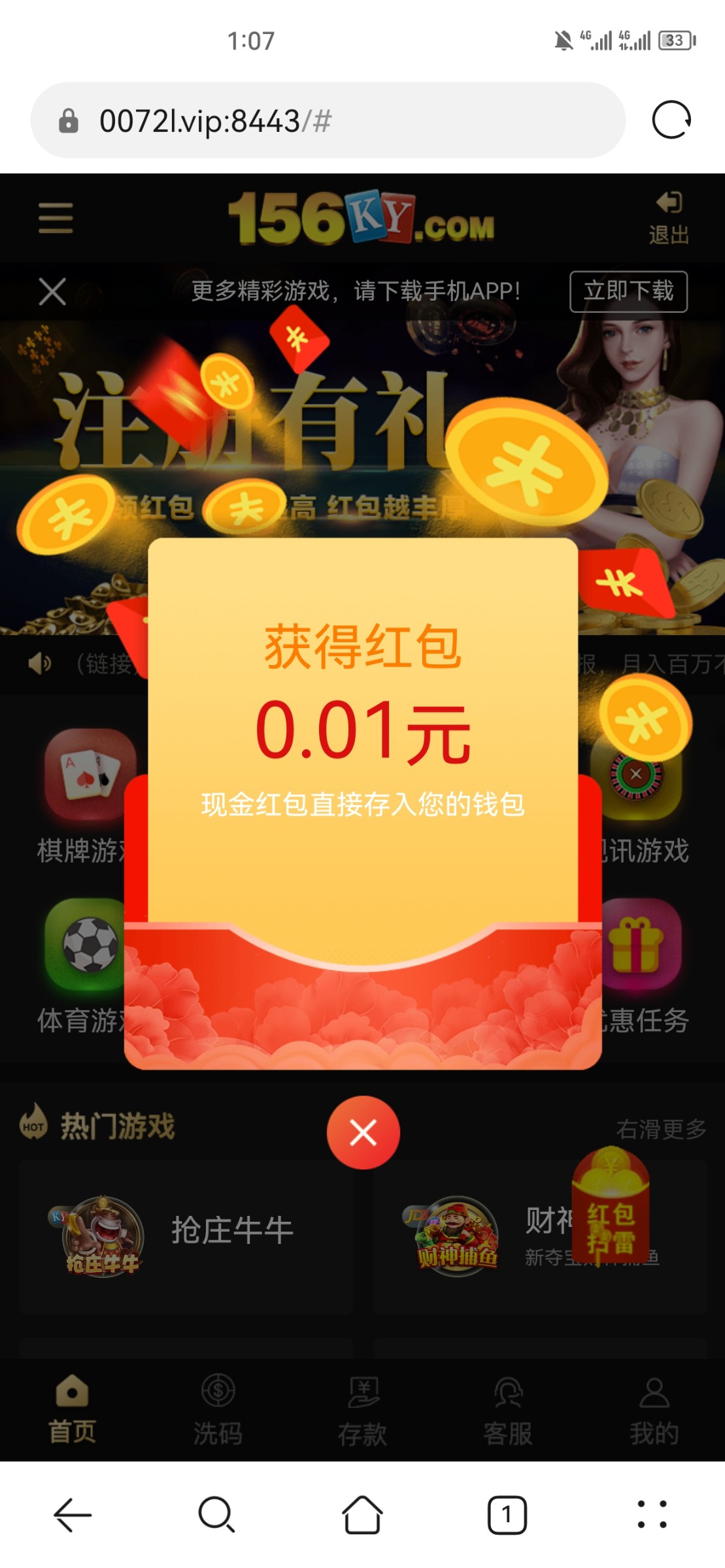Tap the 立即下载 button
Screen dimensions: 725x1568
628,291
